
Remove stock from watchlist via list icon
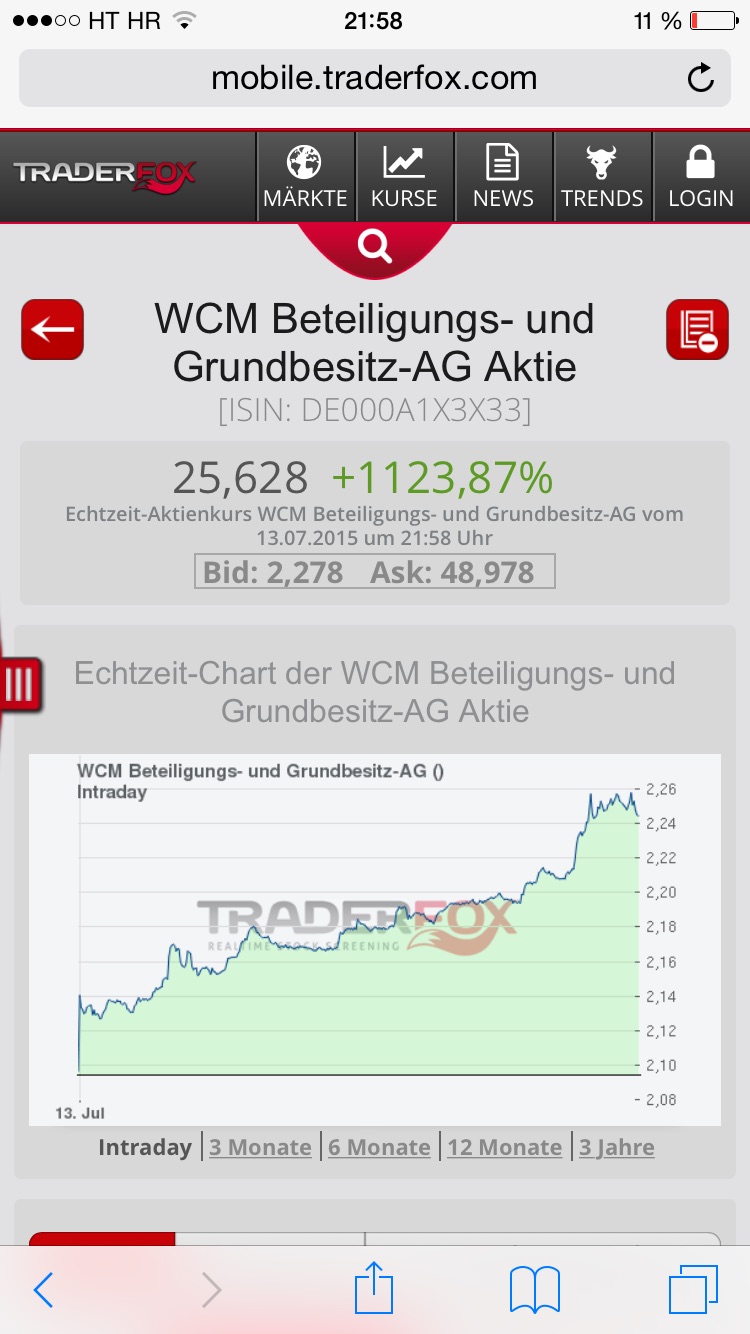697,329
